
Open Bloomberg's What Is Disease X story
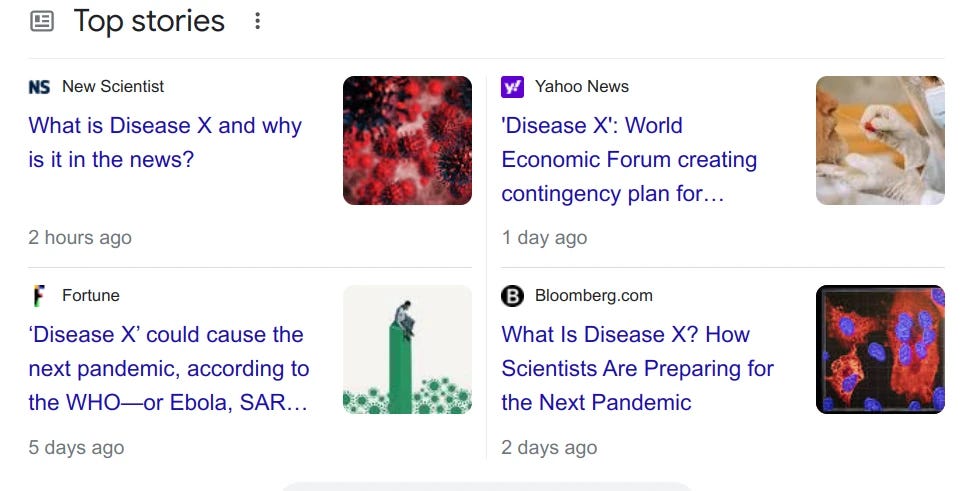pyautogui.click(x=637, y=368)
